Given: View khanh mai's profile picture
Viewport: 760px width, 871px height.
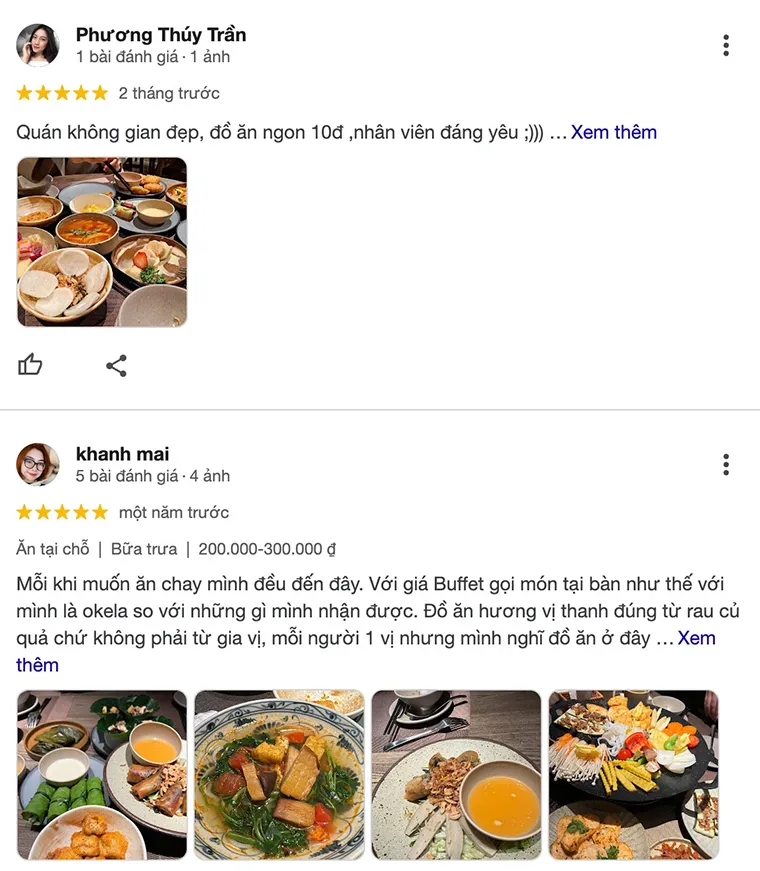Looking at the screenshot, I should [x=38, y=464].
